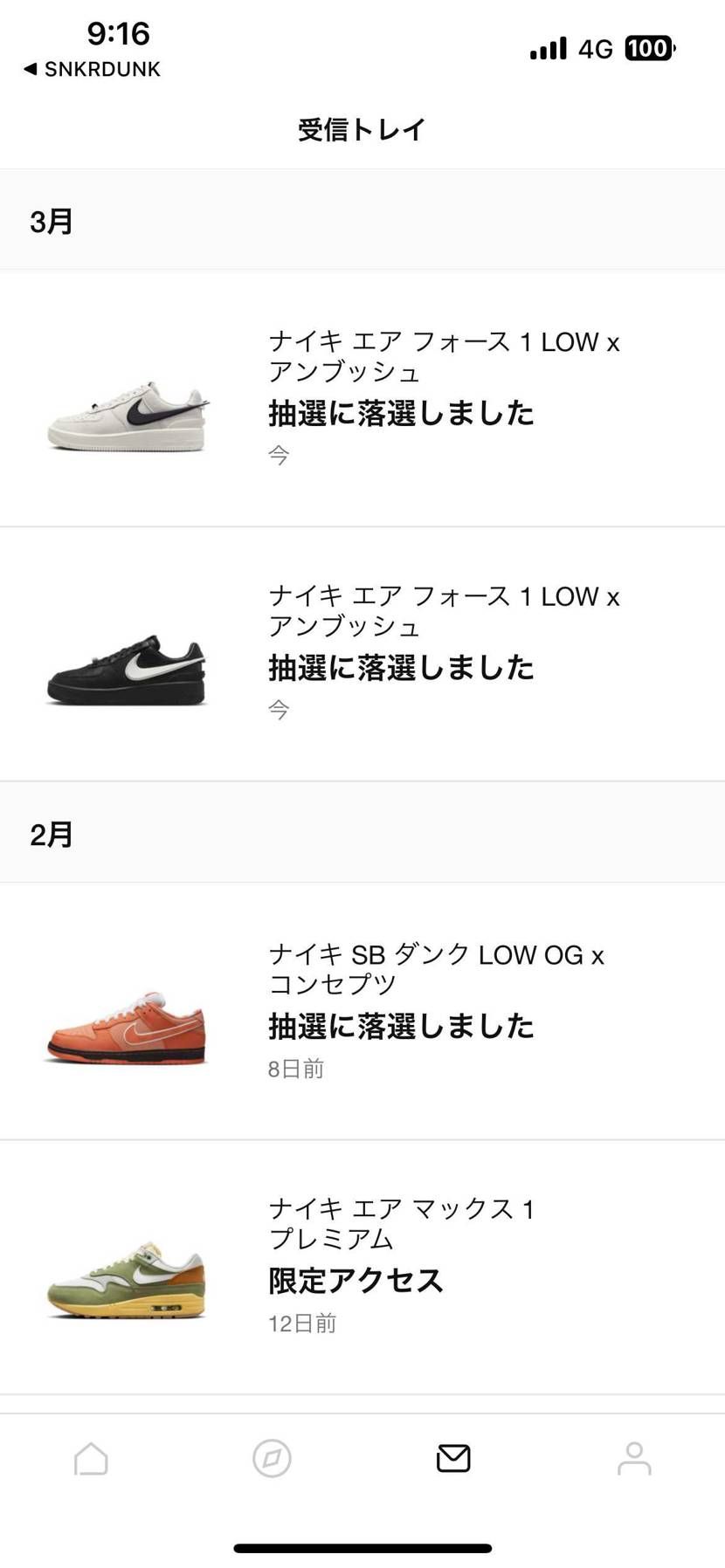The width and height of the screenshot is (725, 1568).
Task: Tap the 3月 section header
Action: coord(52,221)
